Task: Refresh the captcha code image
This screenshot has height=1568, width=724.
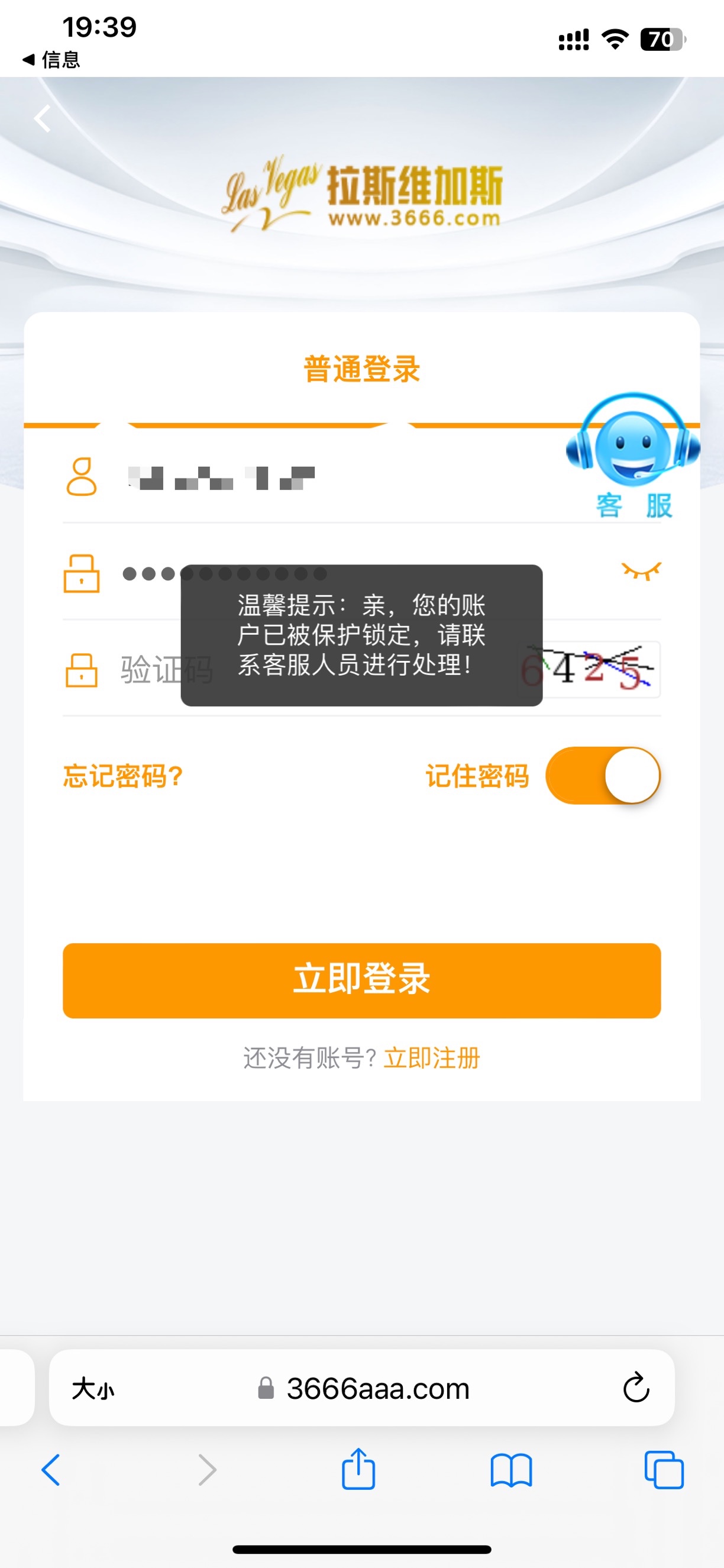Action: pyautogui.click(x=589, y=669)
